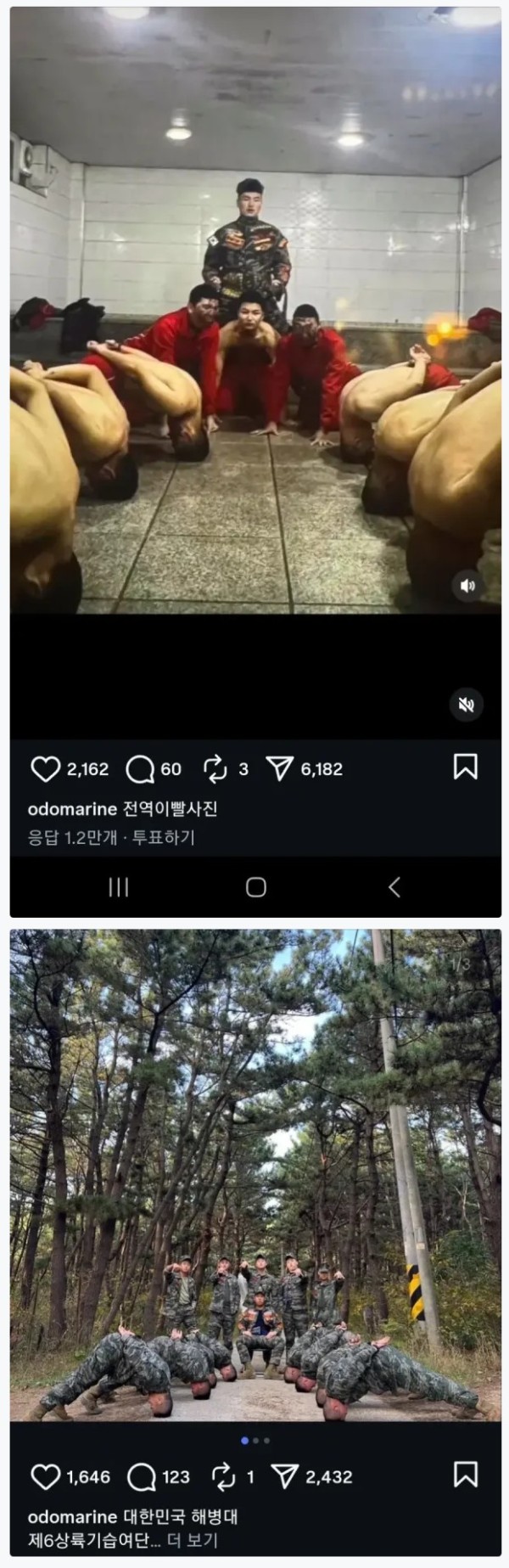Share the post sent 6,182 times
The image size is (509, 1568).
pyautogui.click(x=279, y=769)
